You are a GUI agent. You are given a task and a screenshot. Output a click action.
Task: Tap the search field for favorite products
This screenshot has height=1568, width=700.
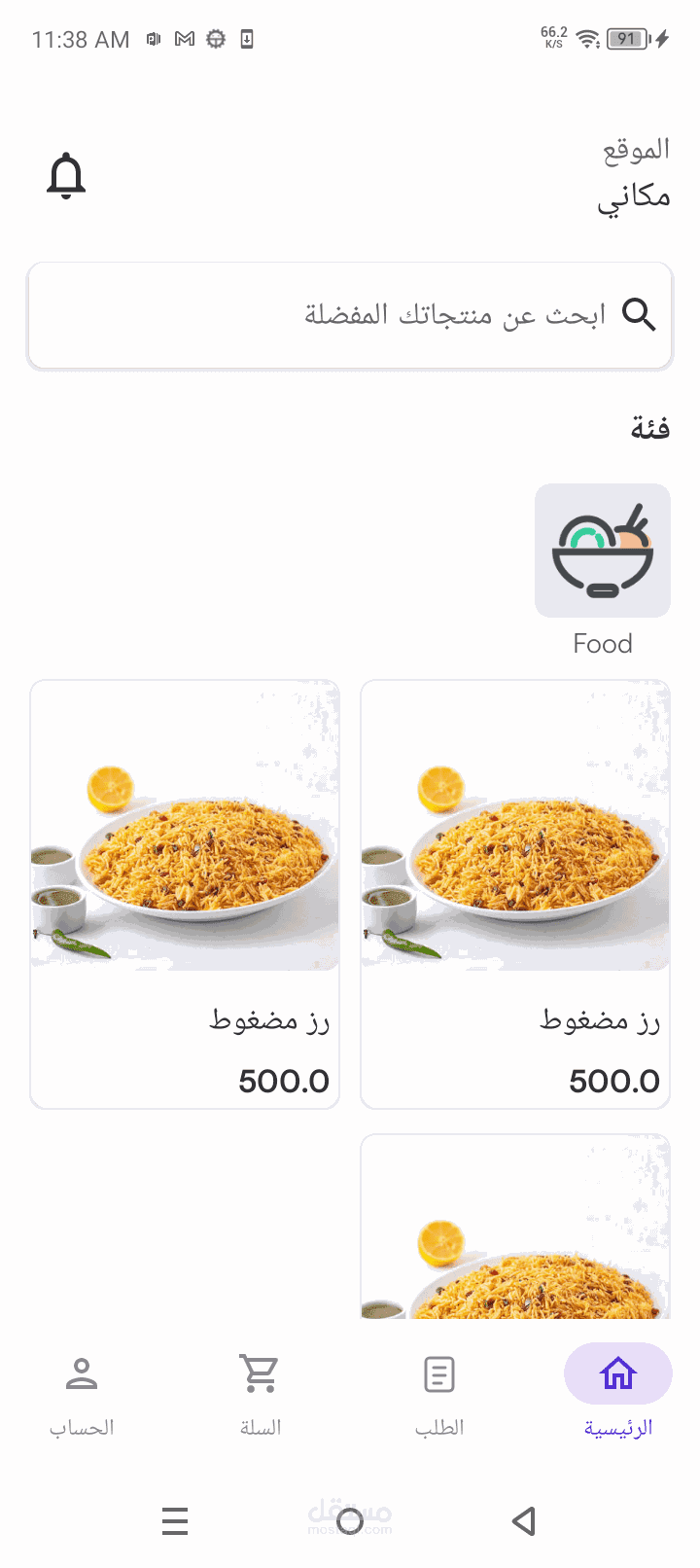pyautogui.click(x=350, y=315)
